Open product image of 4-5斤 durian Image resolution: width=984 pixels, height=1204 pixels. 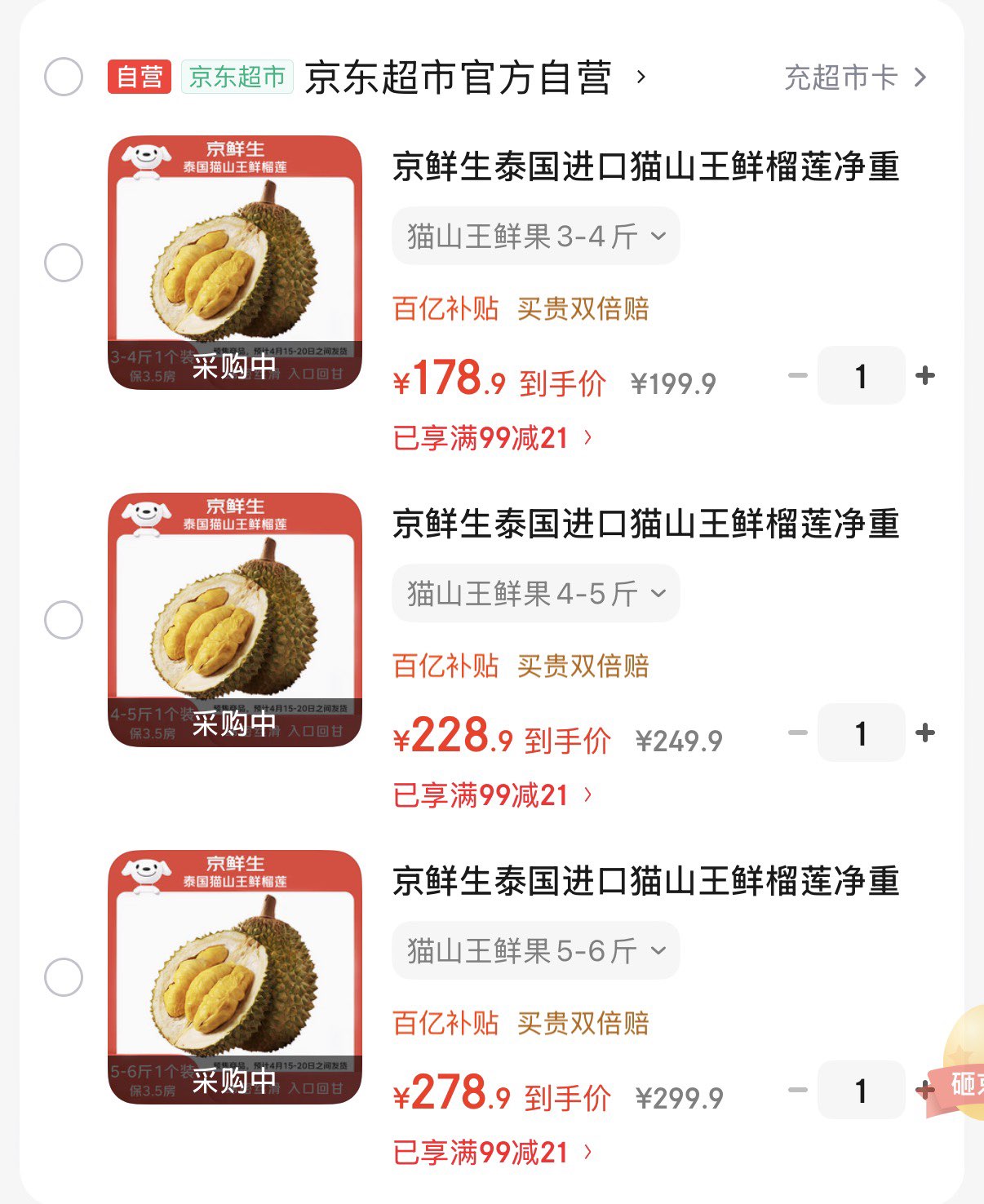point(235,620)
